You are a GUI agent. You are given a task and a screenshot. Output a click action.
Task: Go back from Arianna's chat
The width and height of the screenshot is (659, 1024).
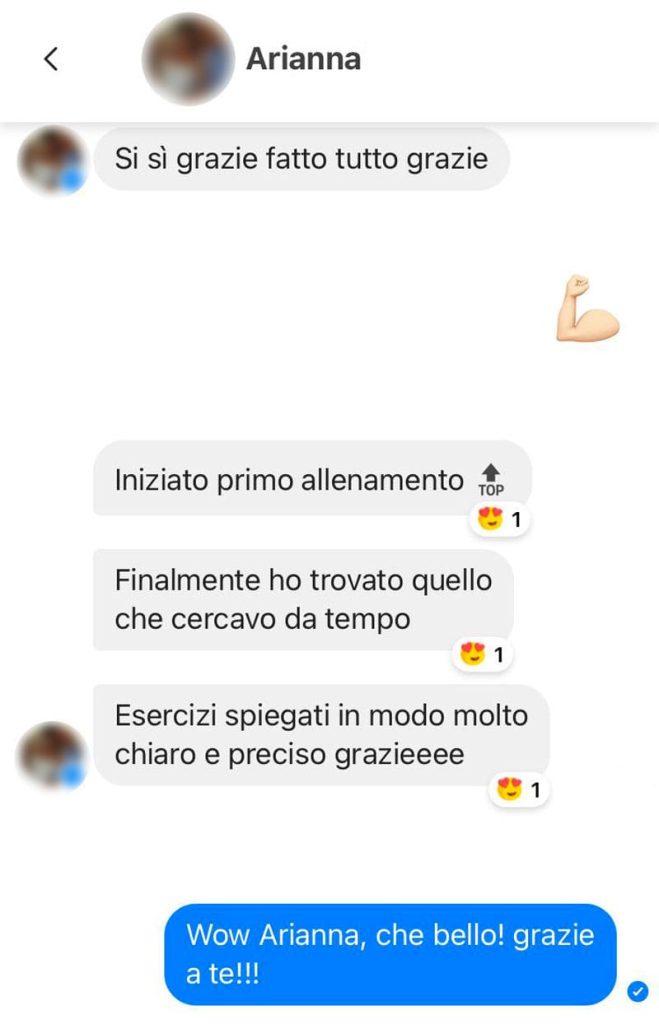tap(51, 59)
